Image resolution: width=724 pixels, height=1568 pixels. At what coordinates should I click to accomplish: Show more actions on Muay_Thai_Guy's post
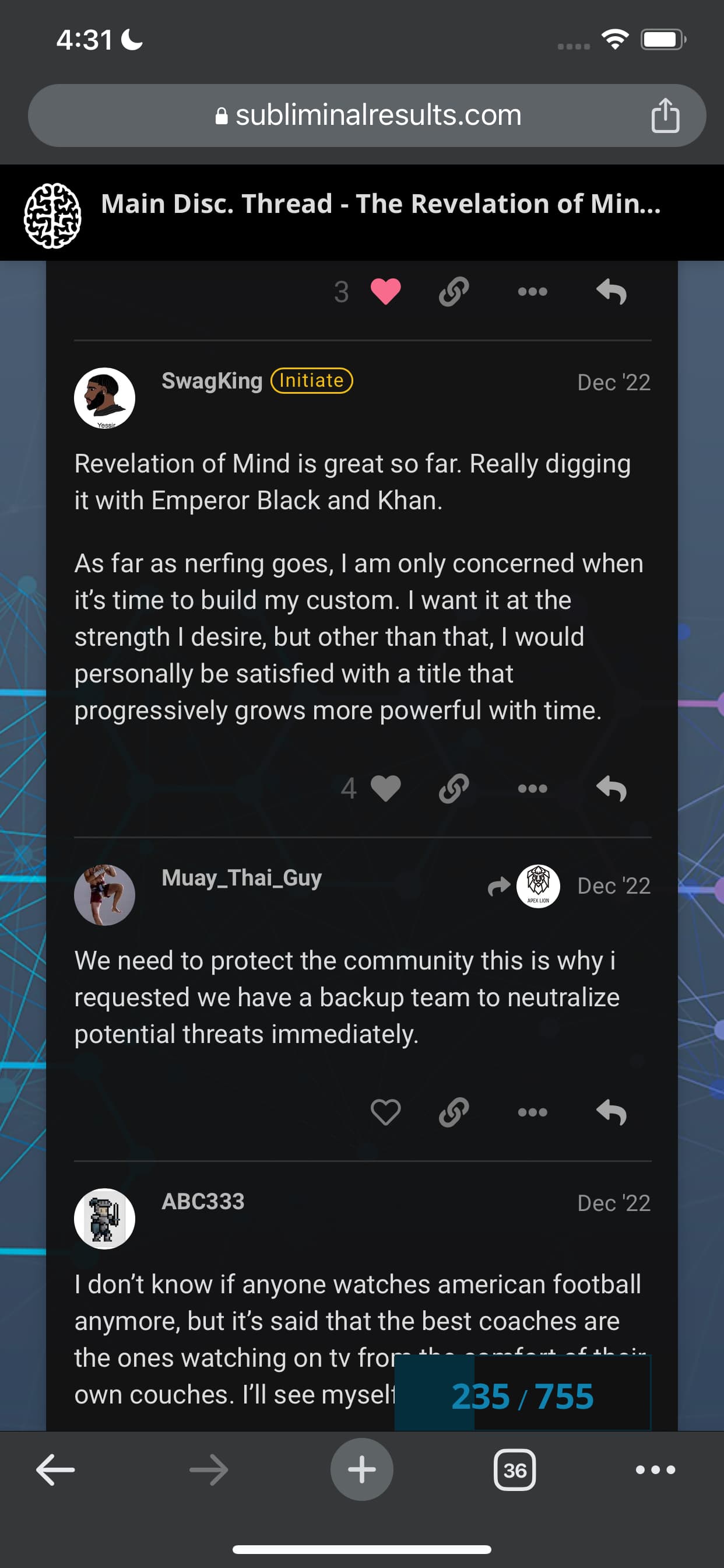(x=532, y=1112)
